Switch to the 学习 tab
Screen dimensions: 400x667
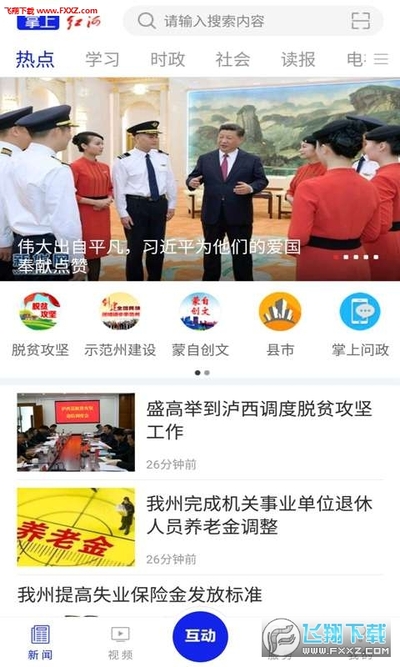click(x=102, y=60)
